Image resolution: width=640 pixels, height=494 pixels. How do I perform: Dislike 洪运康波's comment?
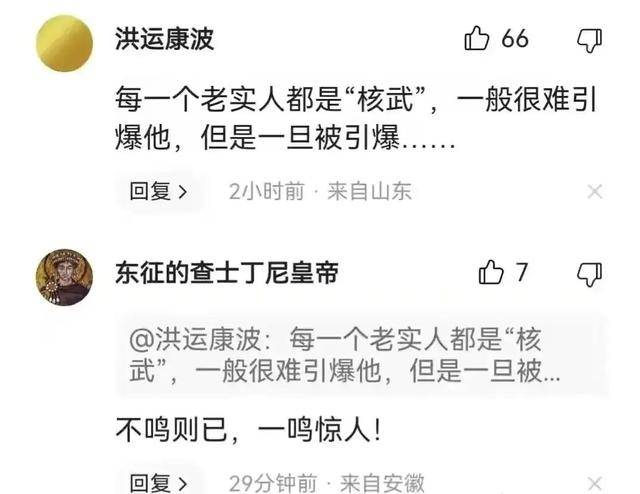590,40
